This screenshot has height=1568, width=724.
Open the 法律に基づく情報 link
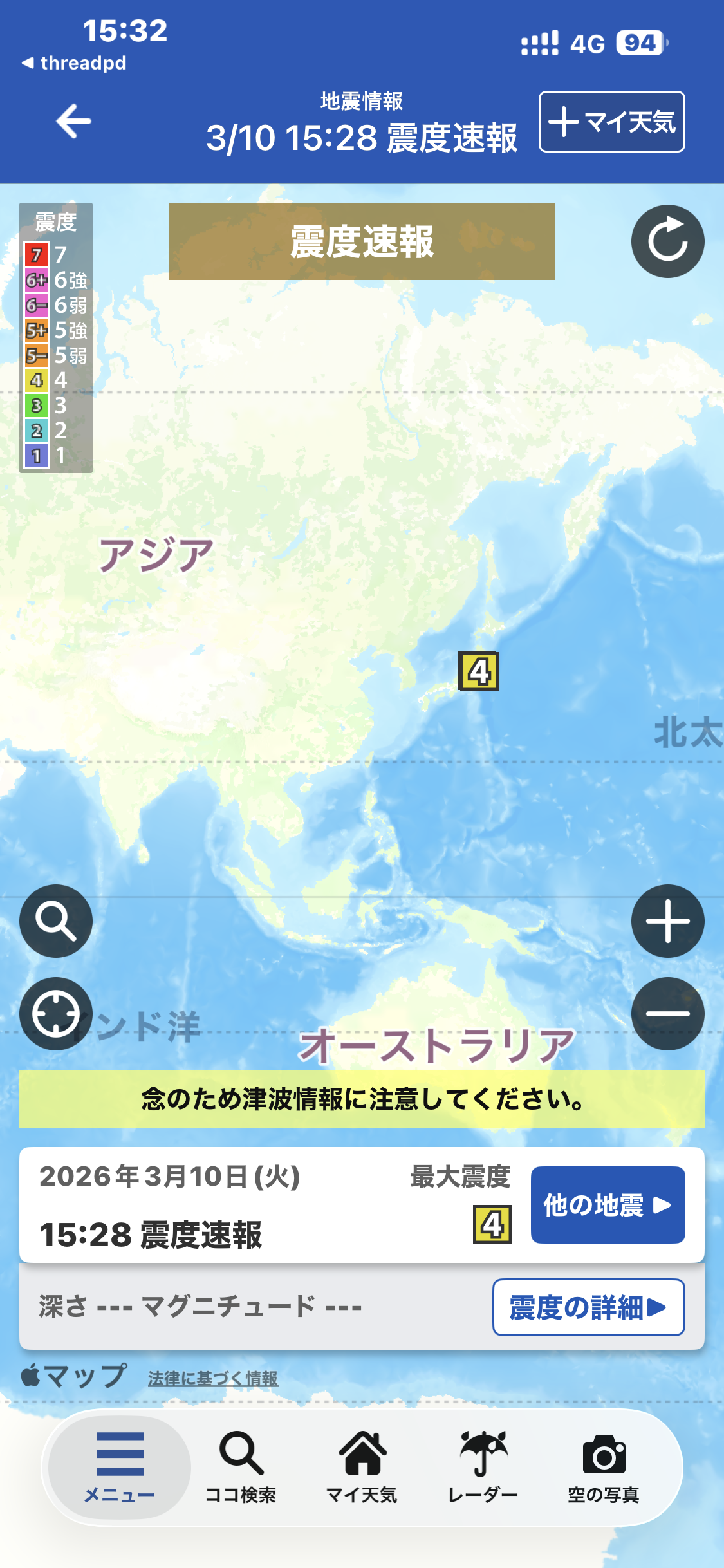(213, 1378)
